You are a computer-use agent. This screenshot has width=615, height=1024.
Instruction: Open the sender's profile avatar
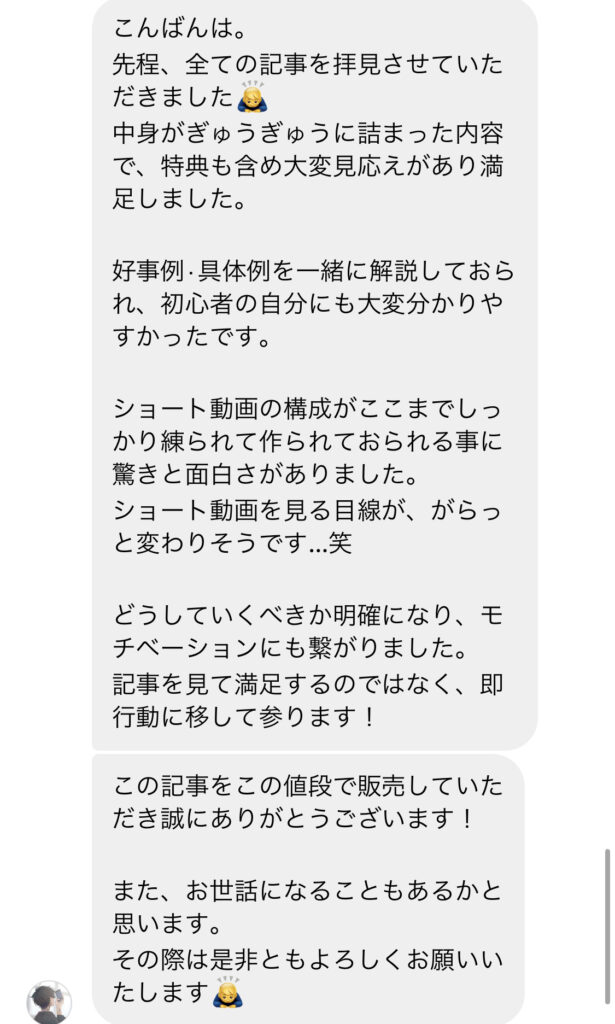49,1001
